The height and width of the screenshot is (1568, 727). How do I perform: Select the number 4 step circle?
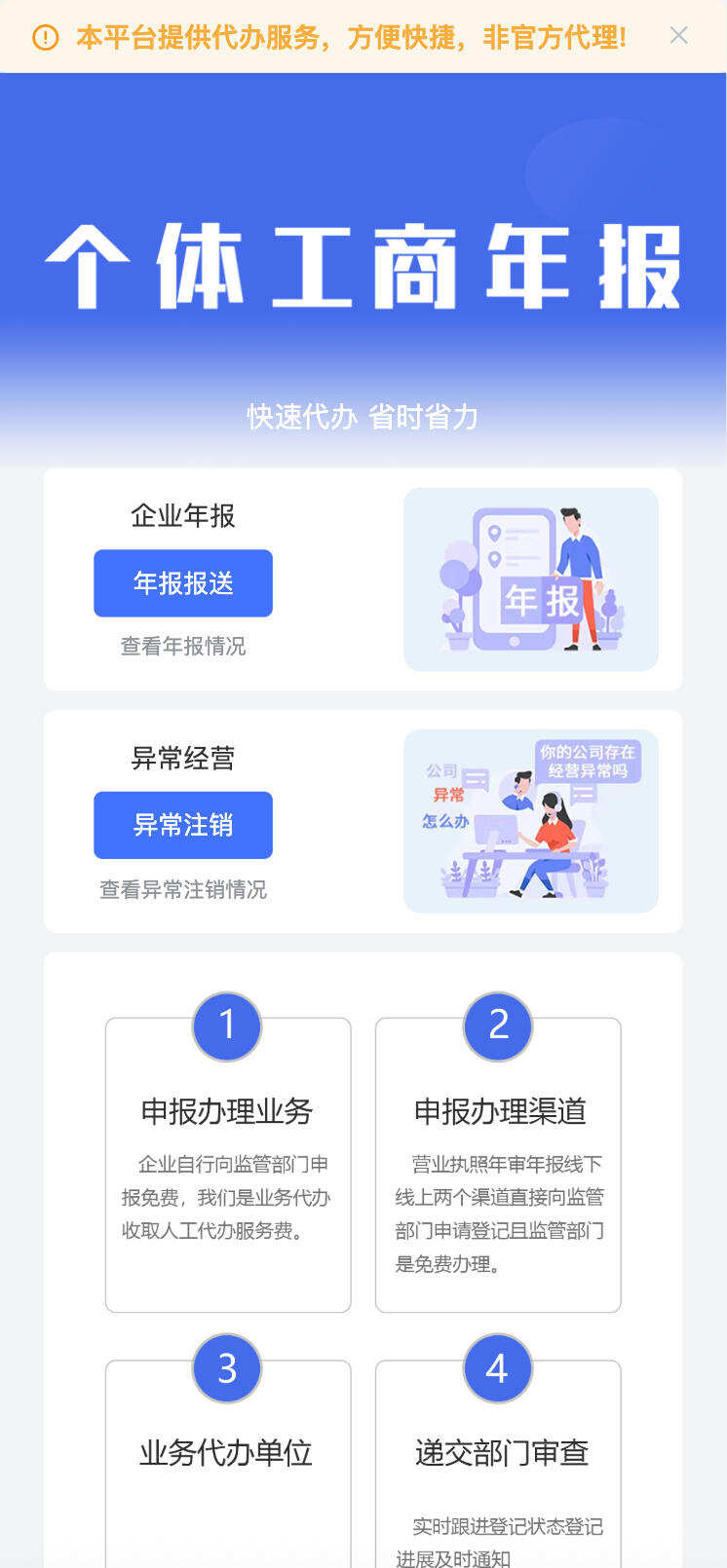498,1368
